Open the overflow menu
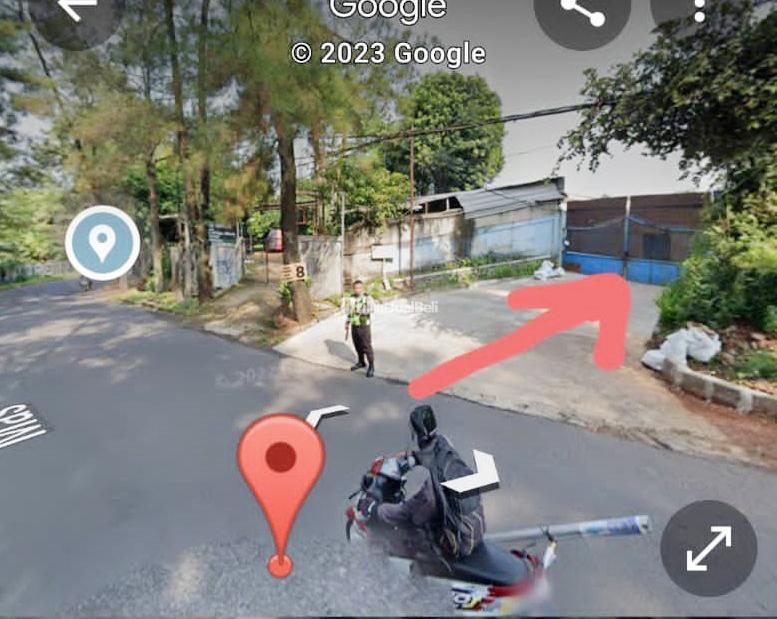Image resolution: width=777 pixels, height=619 pixels. [698, 10]
